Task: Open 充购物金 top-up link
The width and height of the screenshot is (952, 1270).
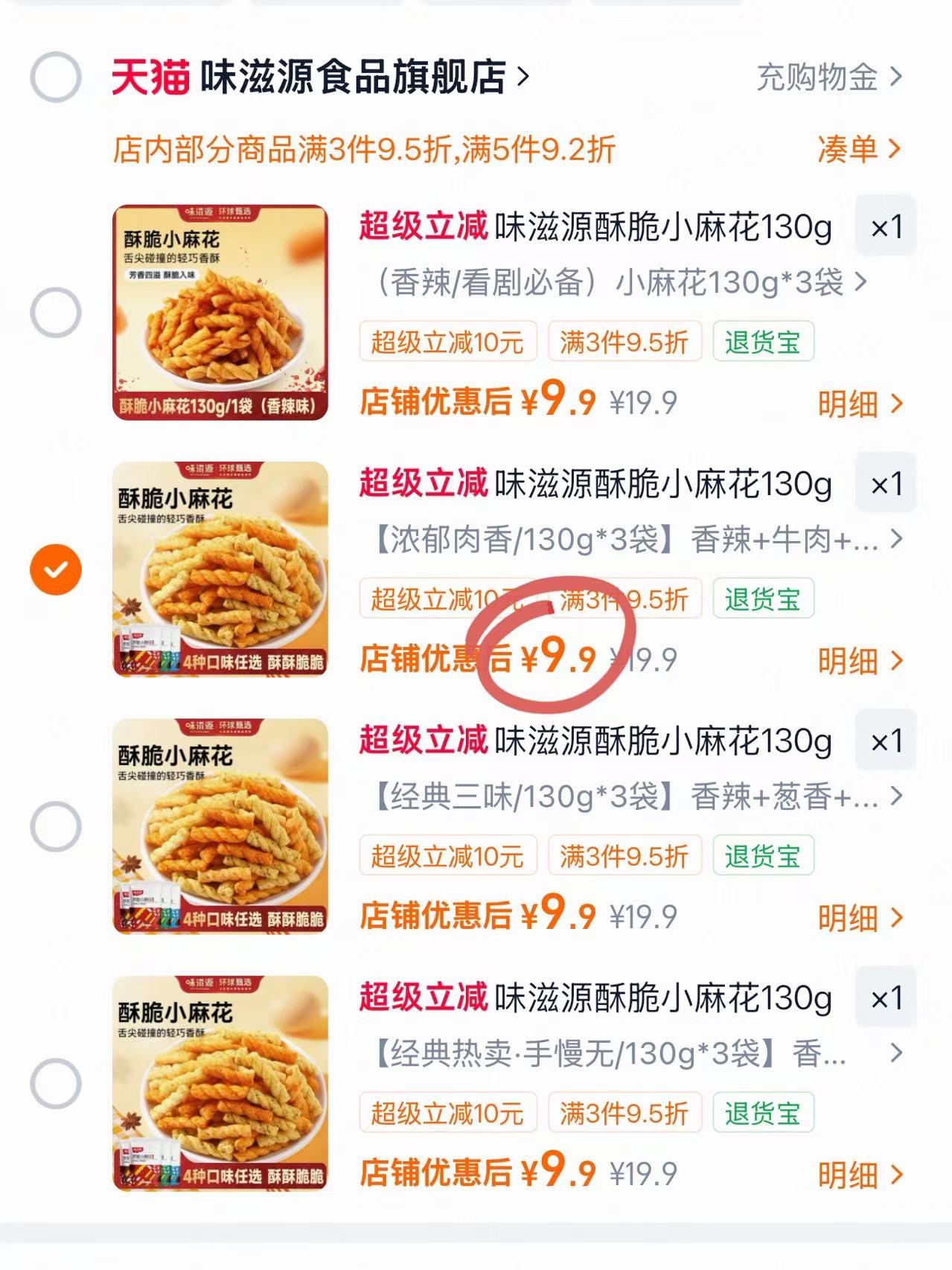Action: click(830, 77)
